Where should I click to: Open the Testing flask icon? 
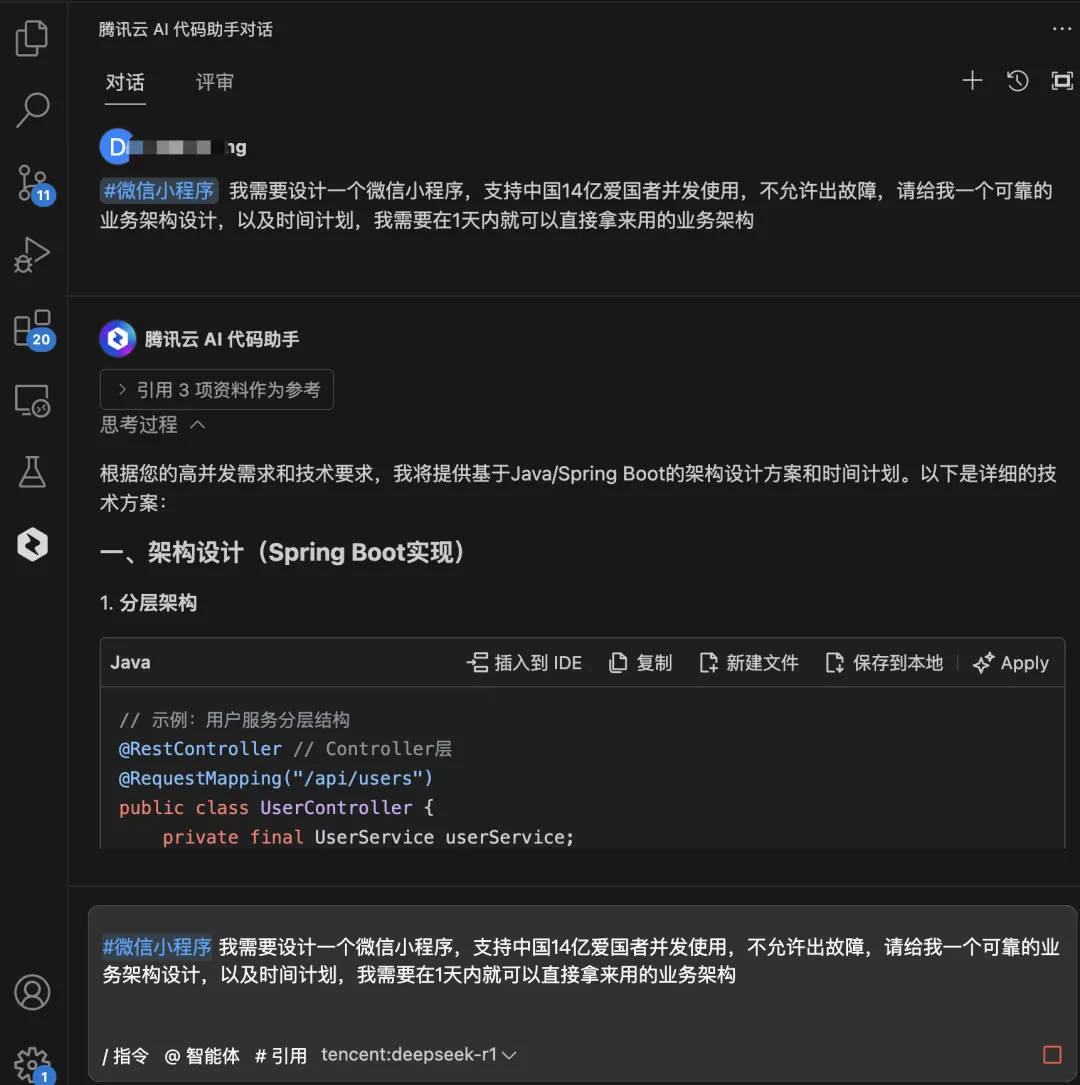coord(32,472)
